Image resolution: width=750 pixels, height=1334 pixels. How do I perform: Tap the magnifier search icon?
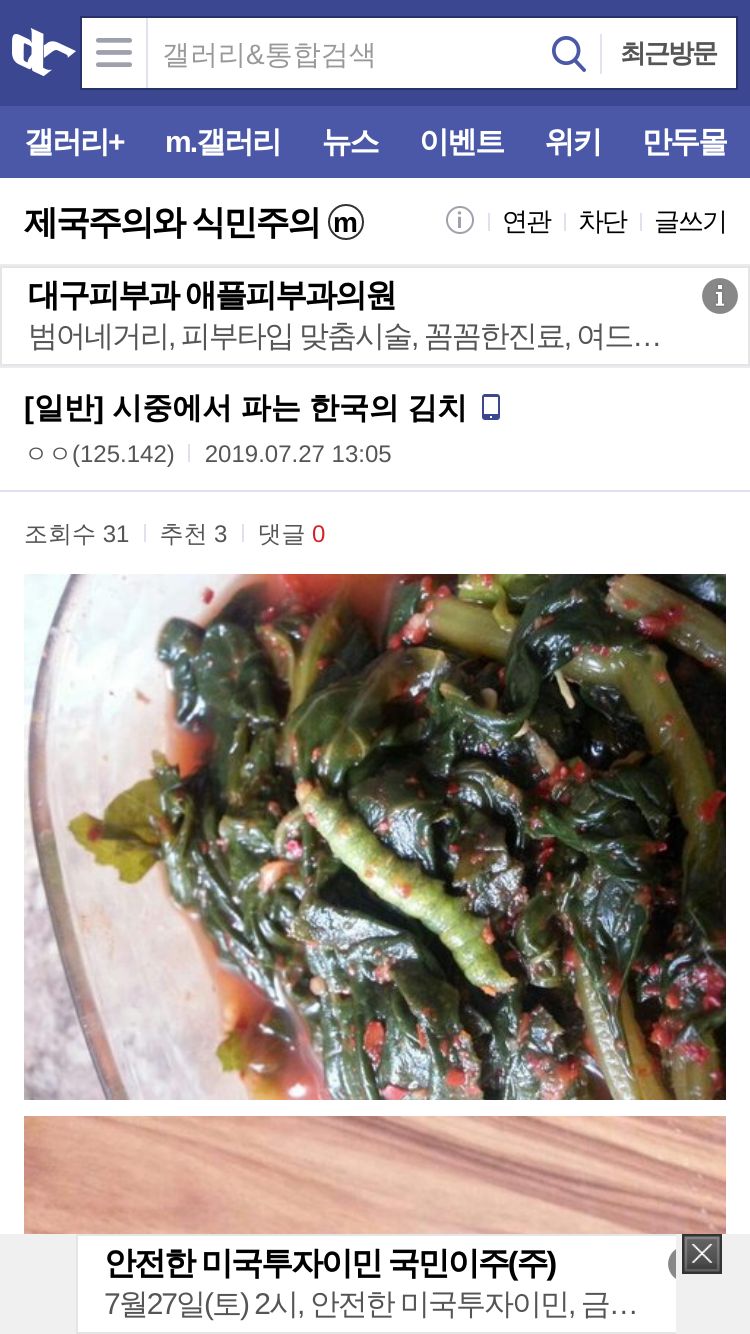pyautogui.click(x=568, y=53)
